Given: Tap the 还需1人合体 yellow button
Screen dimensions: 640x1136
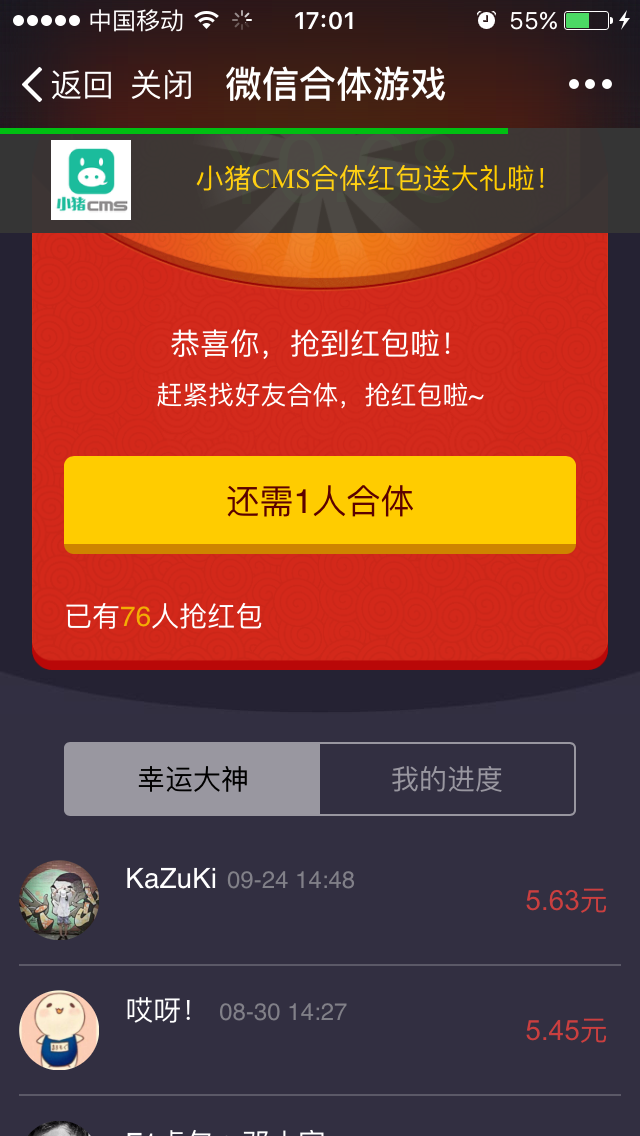Looking at the screenshot, I should (x=320, y=501).
